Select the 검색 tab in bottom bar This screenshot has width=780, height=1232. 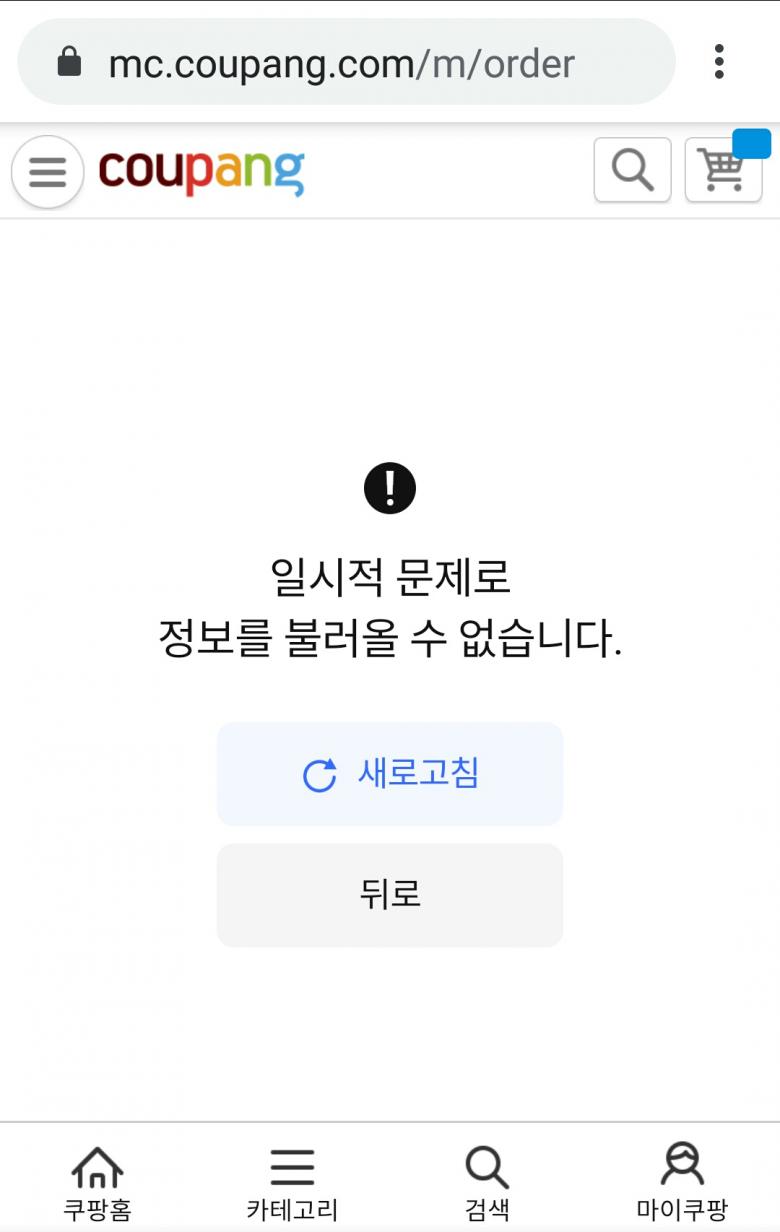tap(487, 1183)
